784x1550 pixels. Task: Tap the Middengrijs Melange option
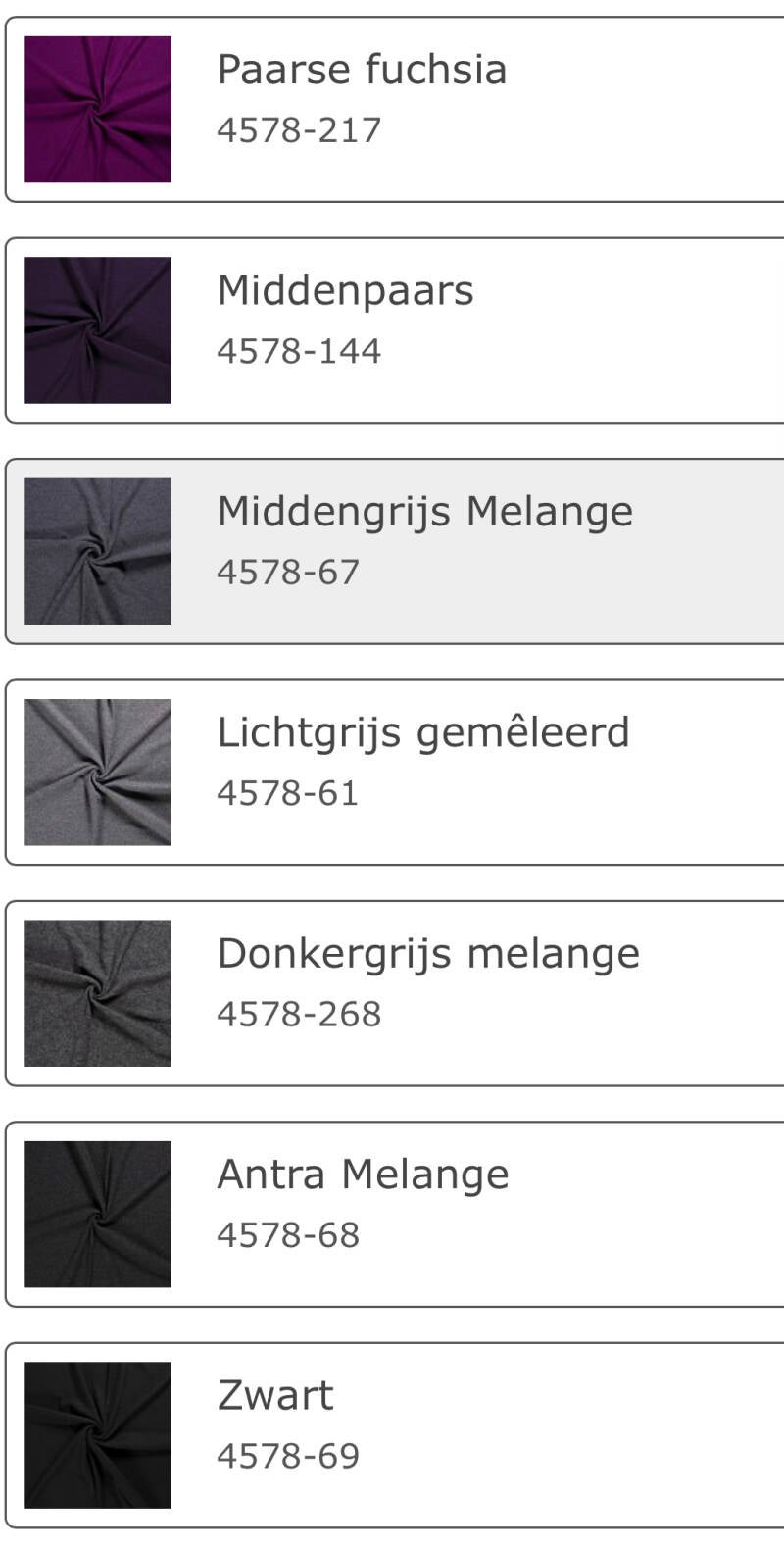click(392, 551)
